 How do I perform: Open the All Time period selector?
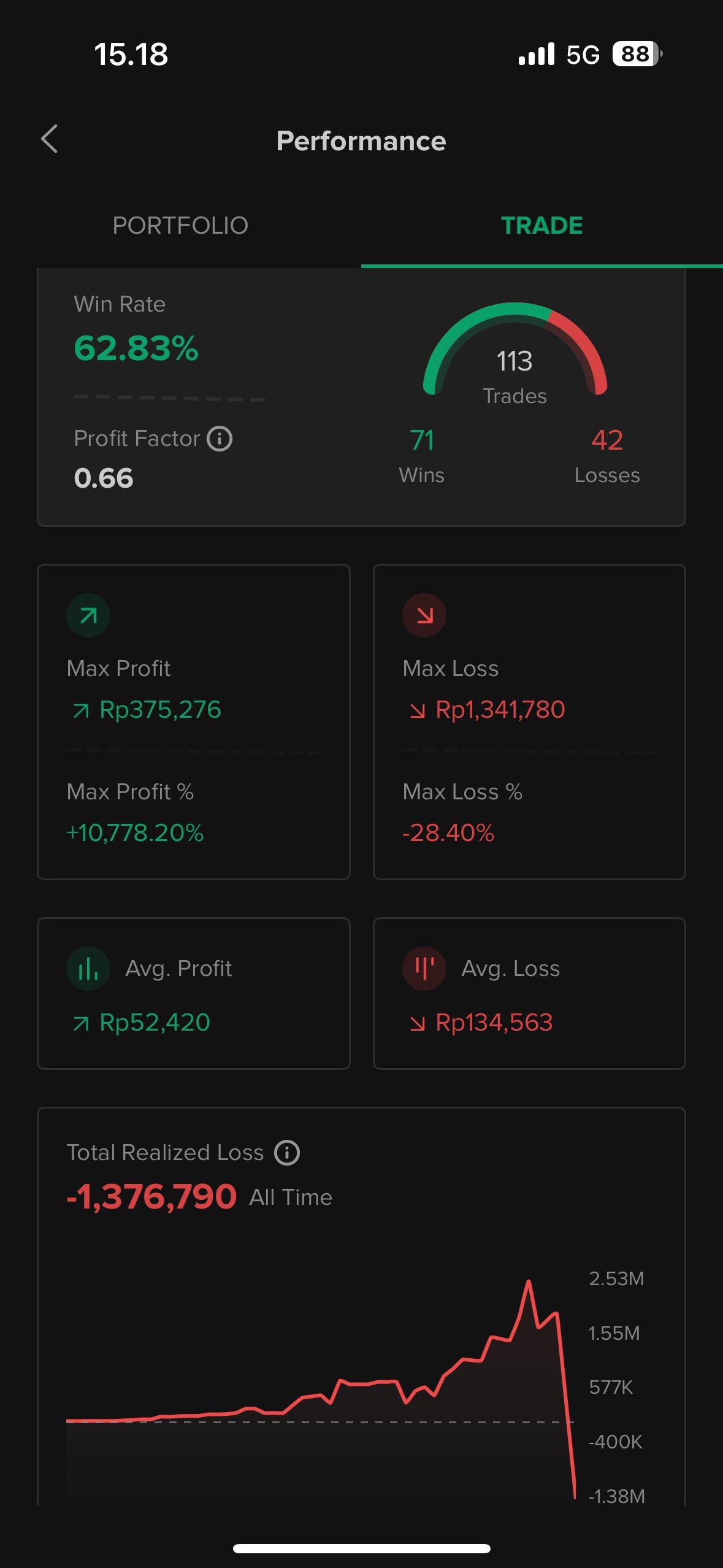pos(290,1197)
